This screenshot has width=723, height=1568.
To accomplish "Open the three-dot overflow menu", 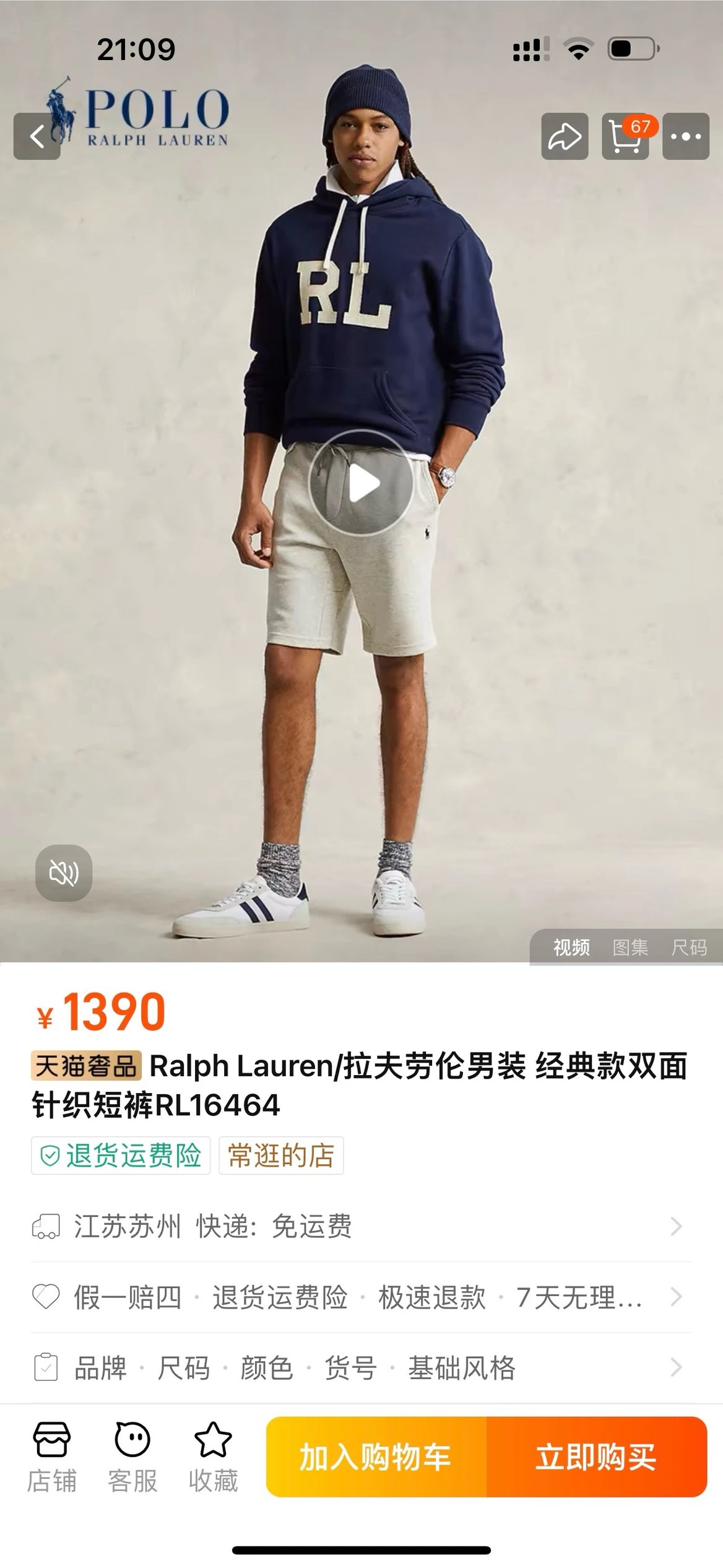I will (x=685, y=136).
